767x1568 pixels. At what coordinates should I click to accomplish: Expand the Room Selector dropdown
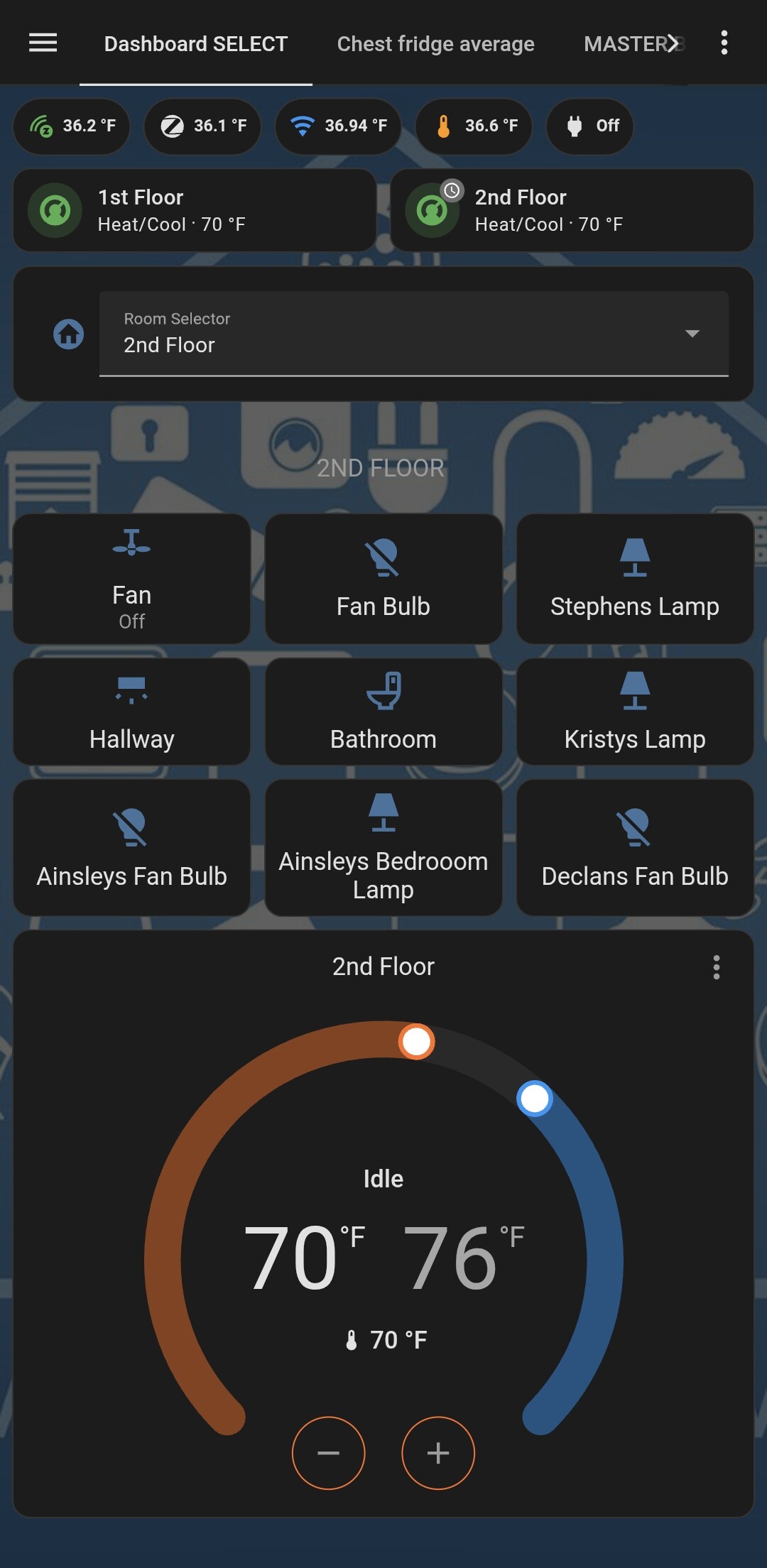[x=413, y=333]
